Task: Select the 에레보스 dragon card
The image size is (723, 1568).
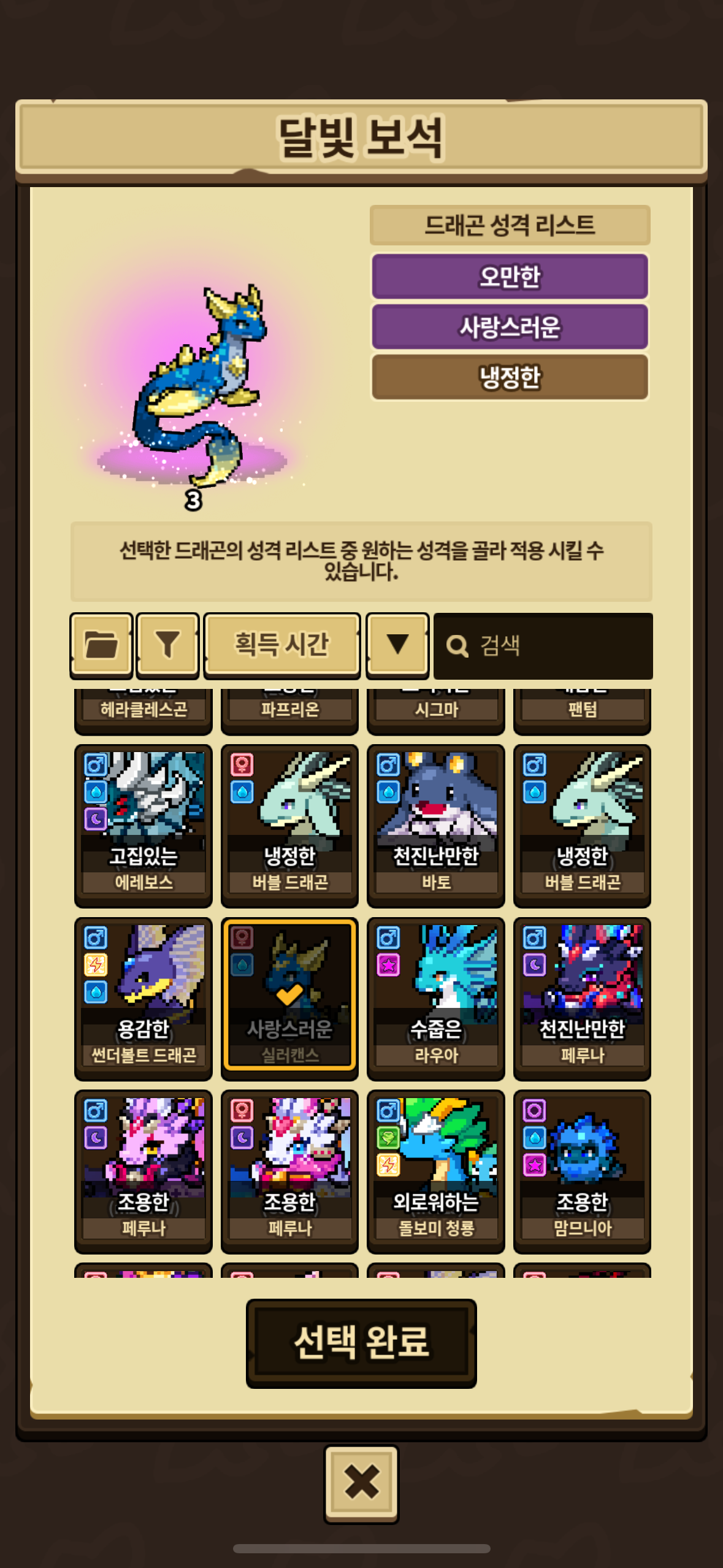Action: click(x=143, y=826)
